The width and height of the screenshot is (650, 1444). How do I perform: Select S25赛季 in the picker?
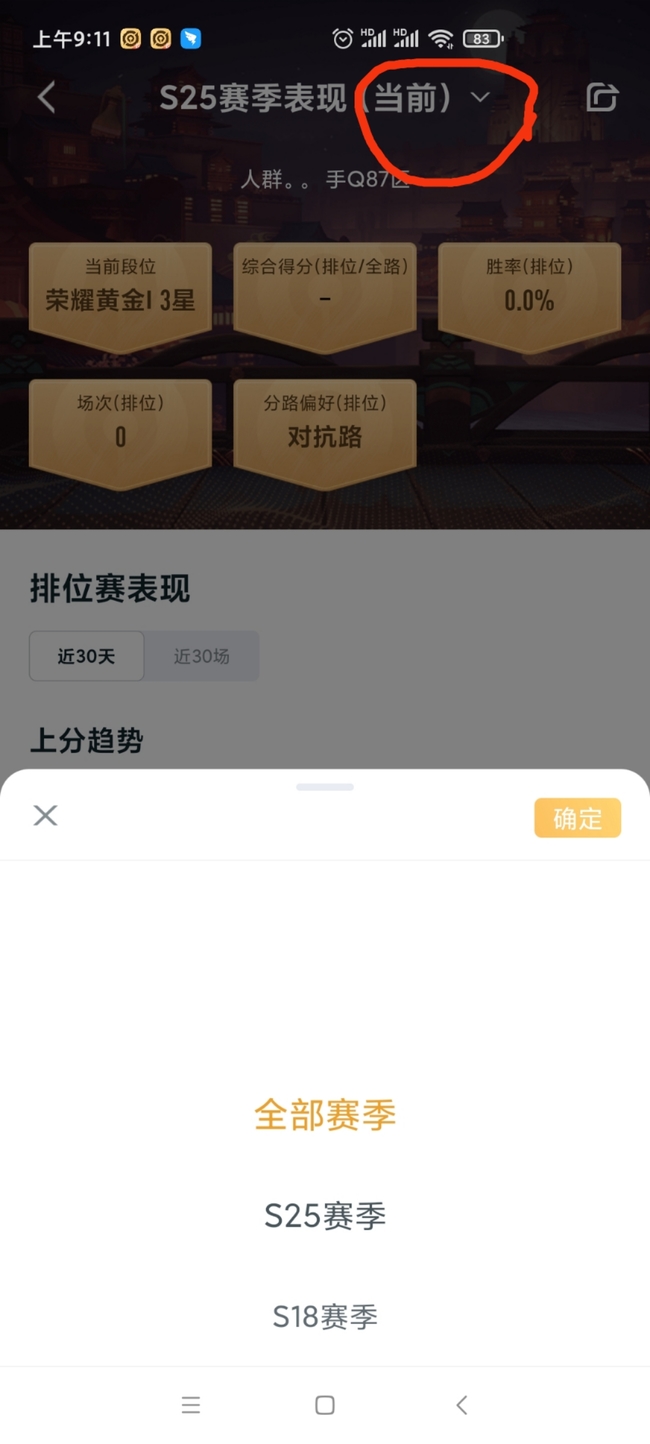[x=325, y=1216]
